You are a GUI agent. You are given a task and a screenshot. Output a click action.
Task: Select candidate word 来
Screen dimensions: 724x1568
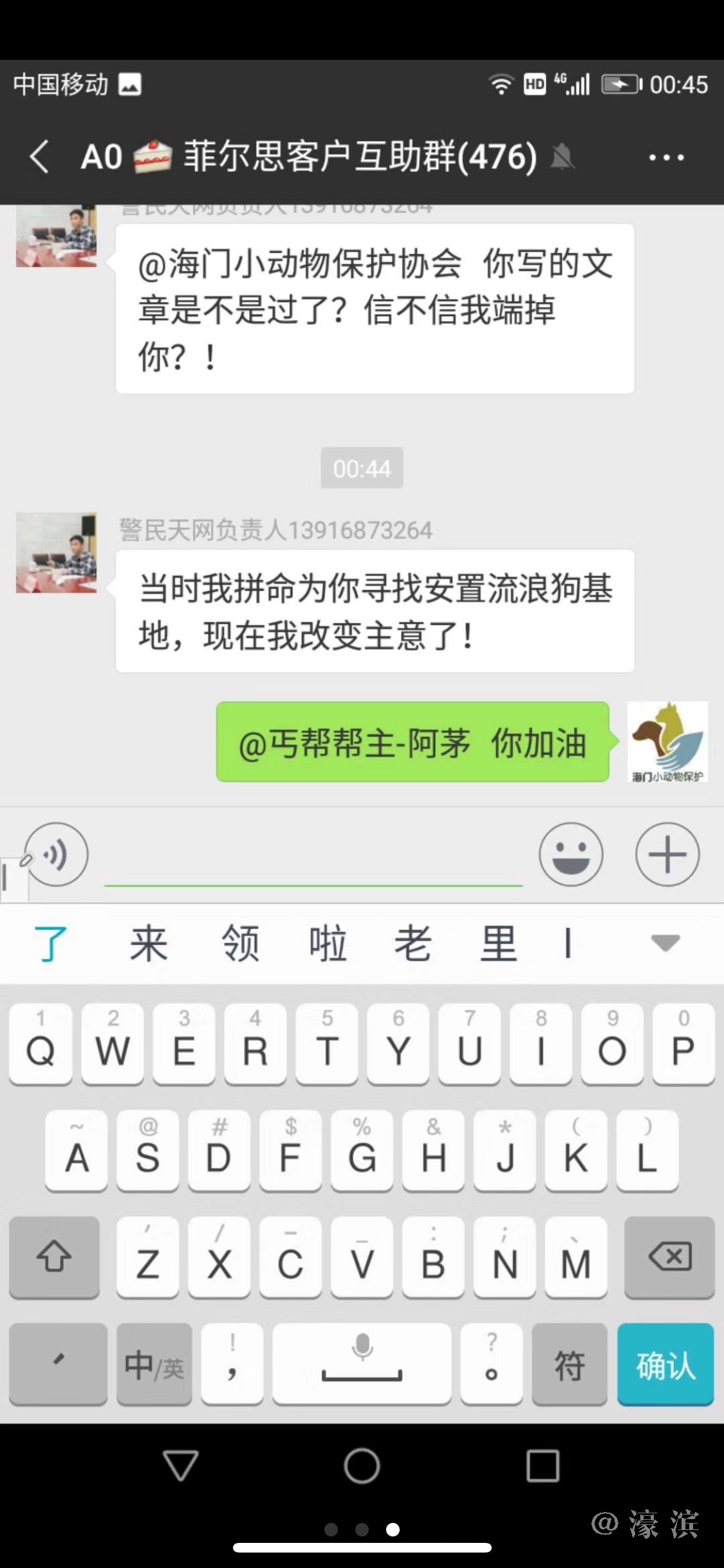pos(149,944)
